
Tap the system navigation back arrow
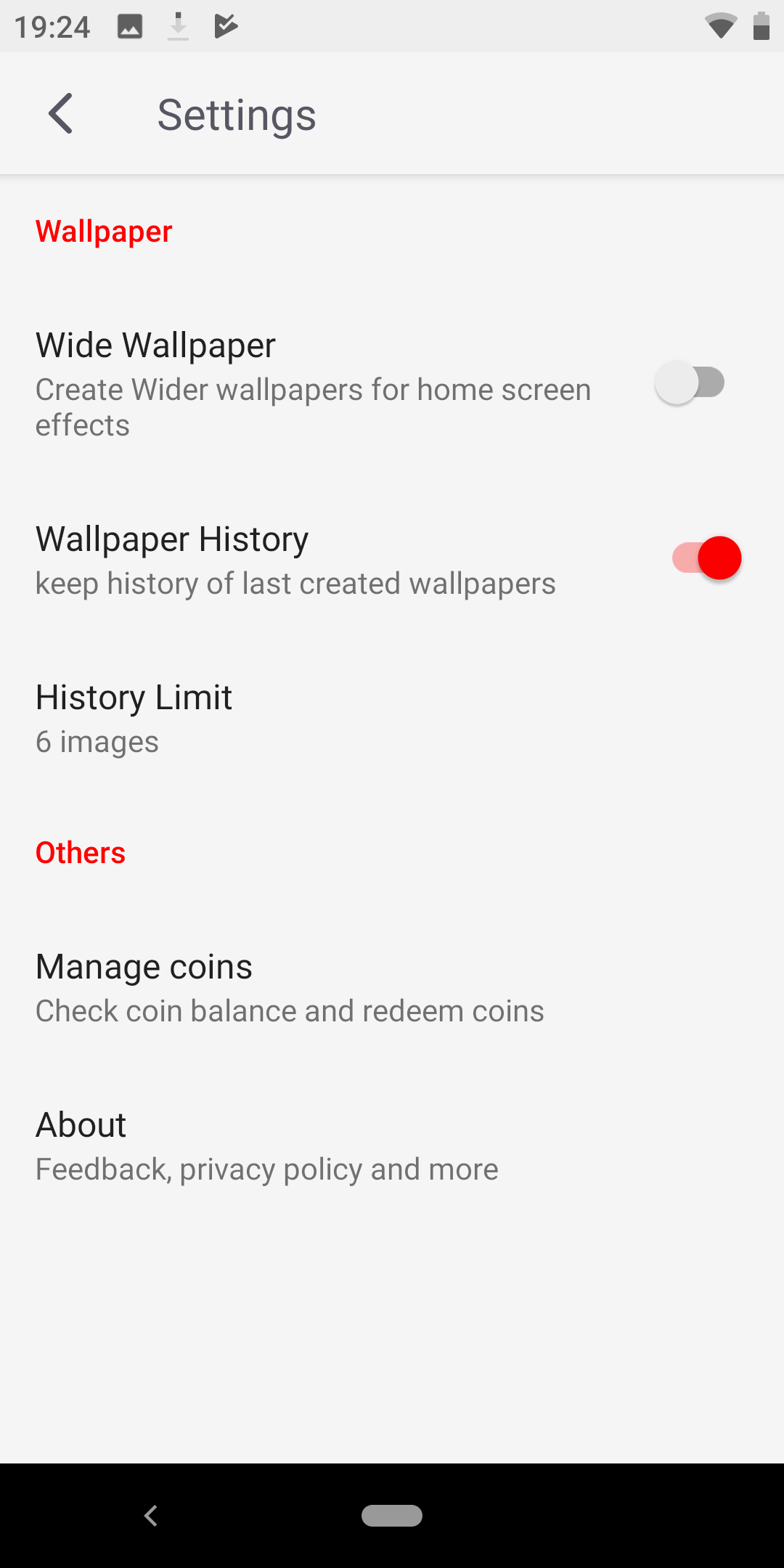point(151,1516)
